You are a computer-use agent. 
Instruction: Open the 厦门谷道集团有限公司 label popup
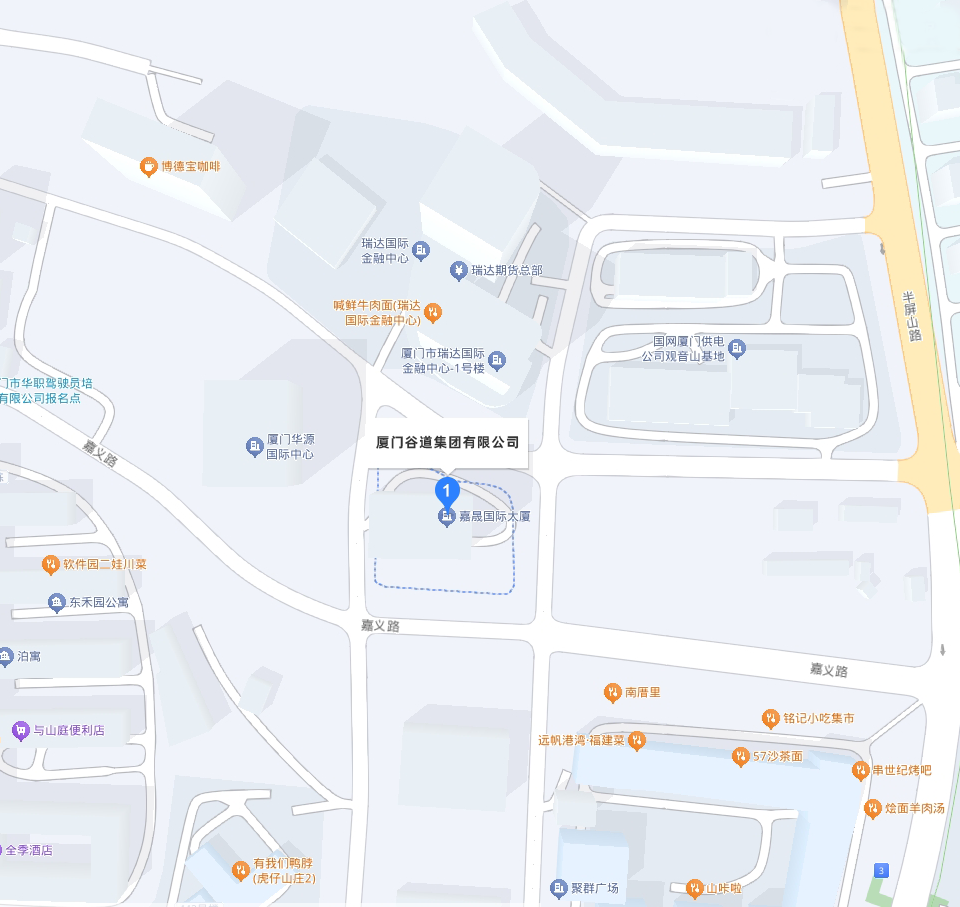click(447, 442)
